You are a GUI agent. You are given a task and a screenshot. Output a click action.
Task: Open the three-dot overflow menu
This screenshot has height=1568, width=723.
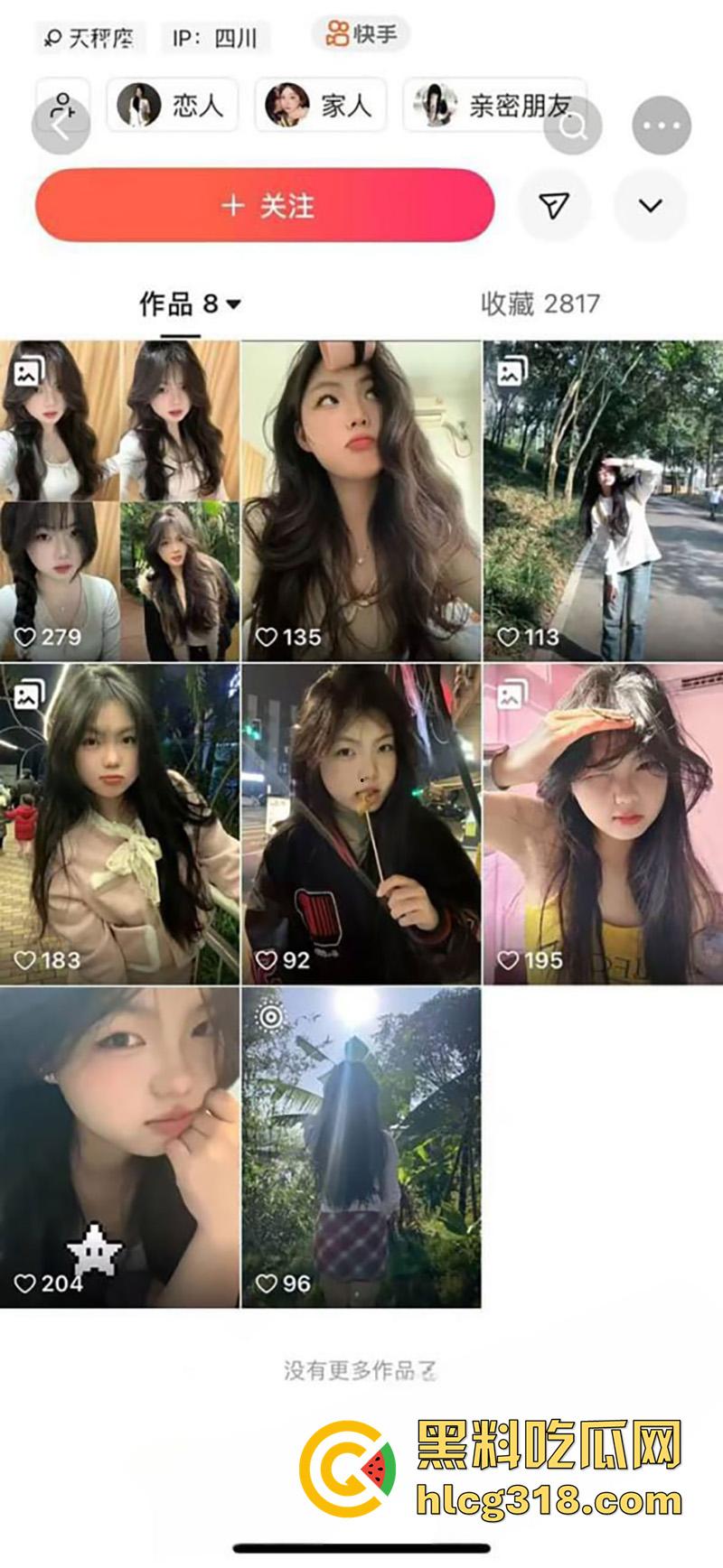click(662, 126)
